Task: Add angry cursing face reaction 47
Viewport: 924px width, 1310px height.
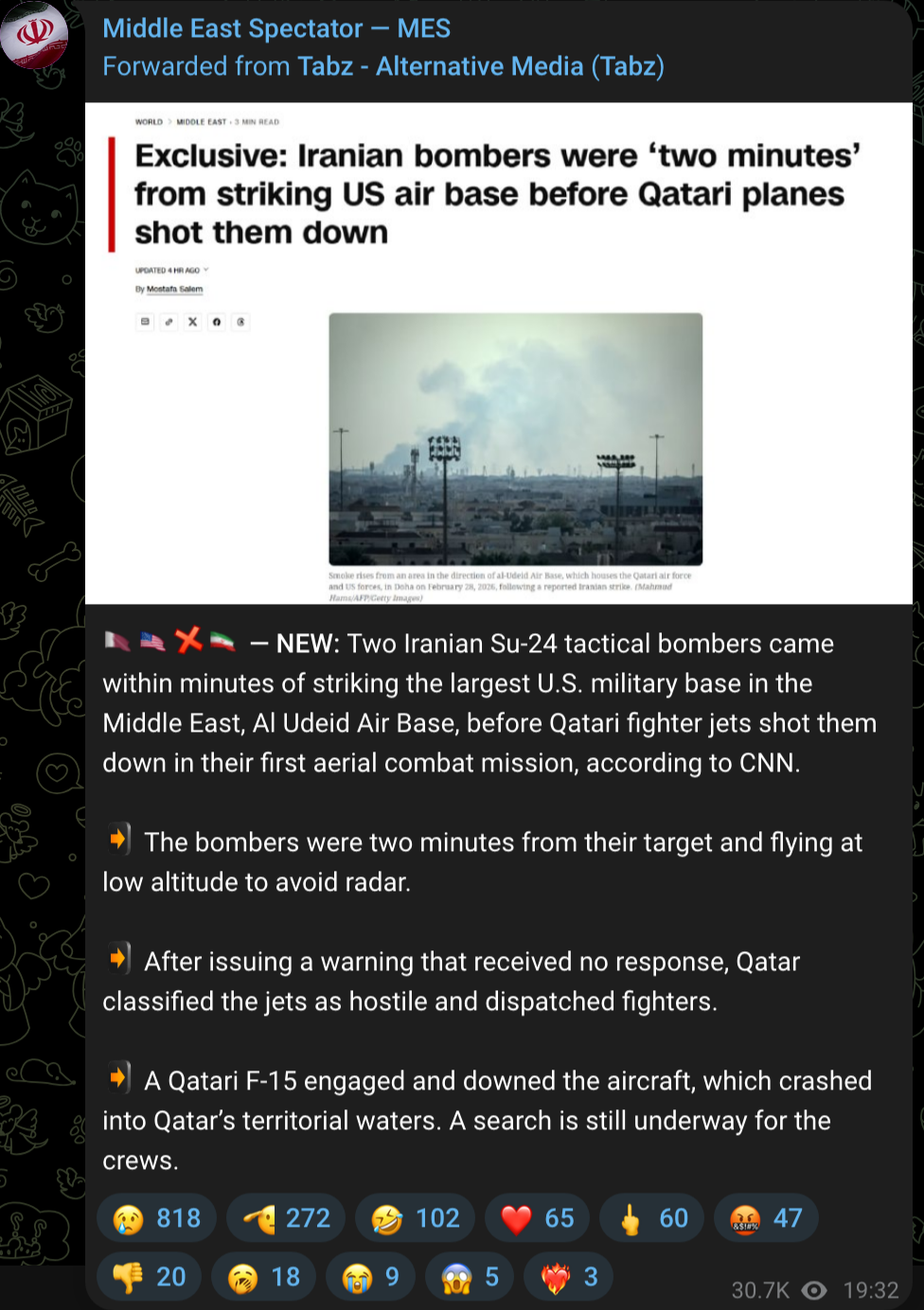Action: coord(766,1218)
